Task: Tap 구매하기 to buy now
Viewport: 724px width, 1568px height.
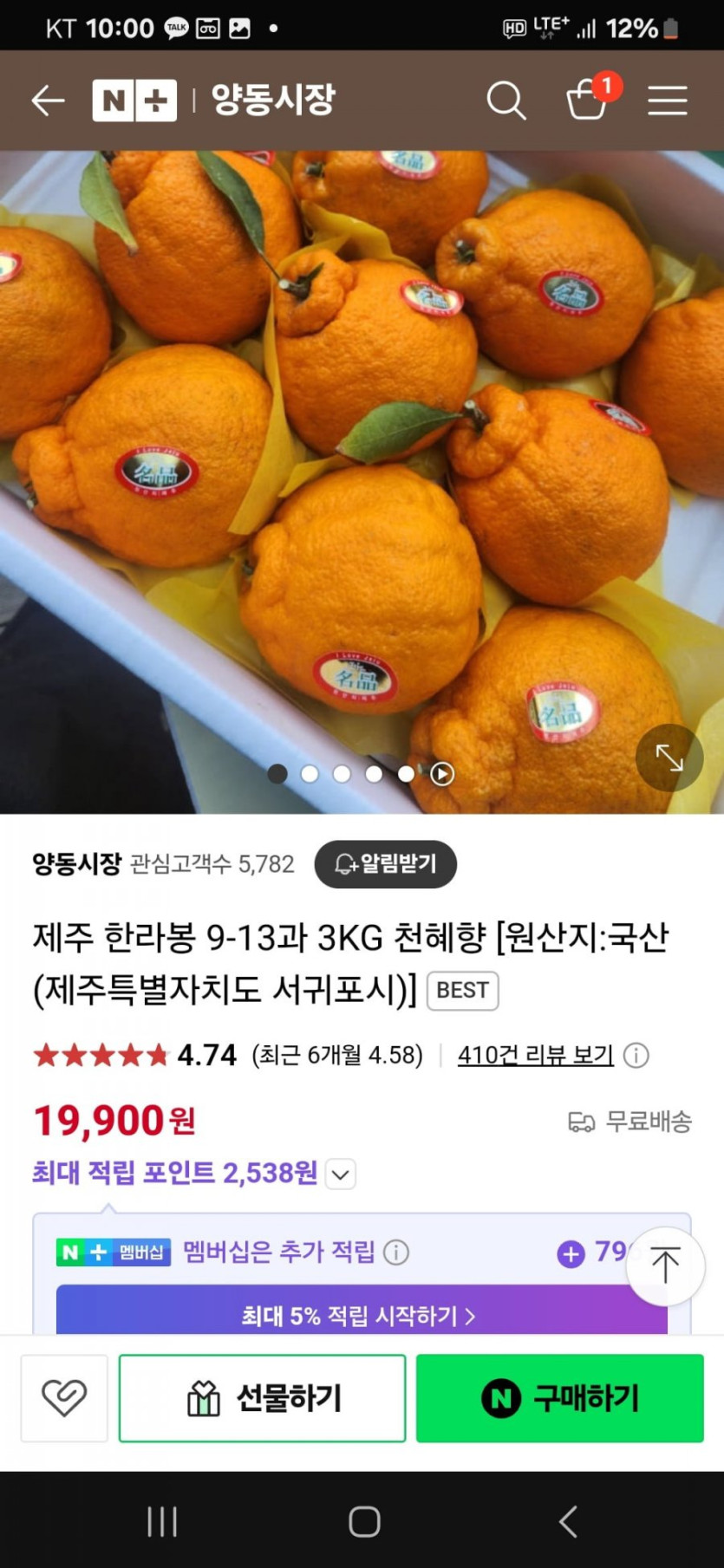Action: pyautogui.click(x=559, y=1398)
